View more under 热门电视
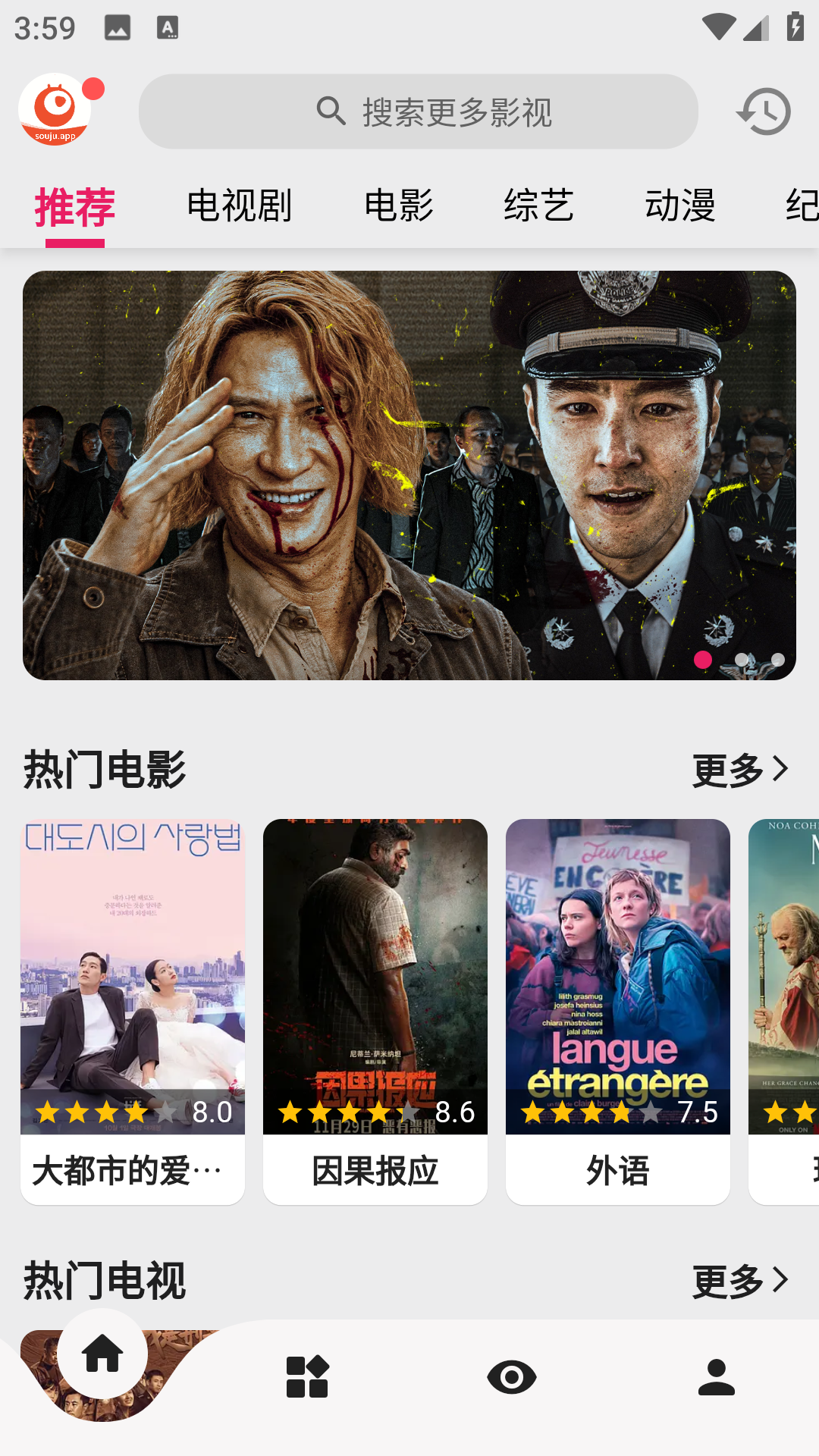This screenshot has width=819, height=1456. point(740,1281)
